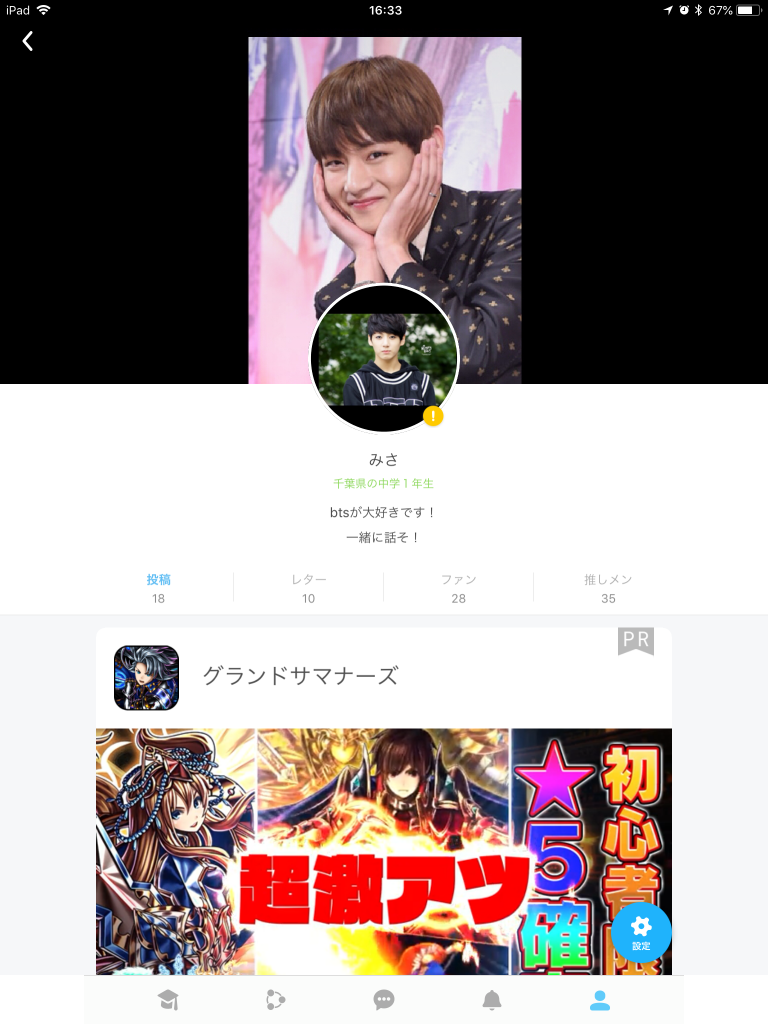
Task: Go back using the top-left arrow
Action: pyautogui.click(x=28, y=41)
